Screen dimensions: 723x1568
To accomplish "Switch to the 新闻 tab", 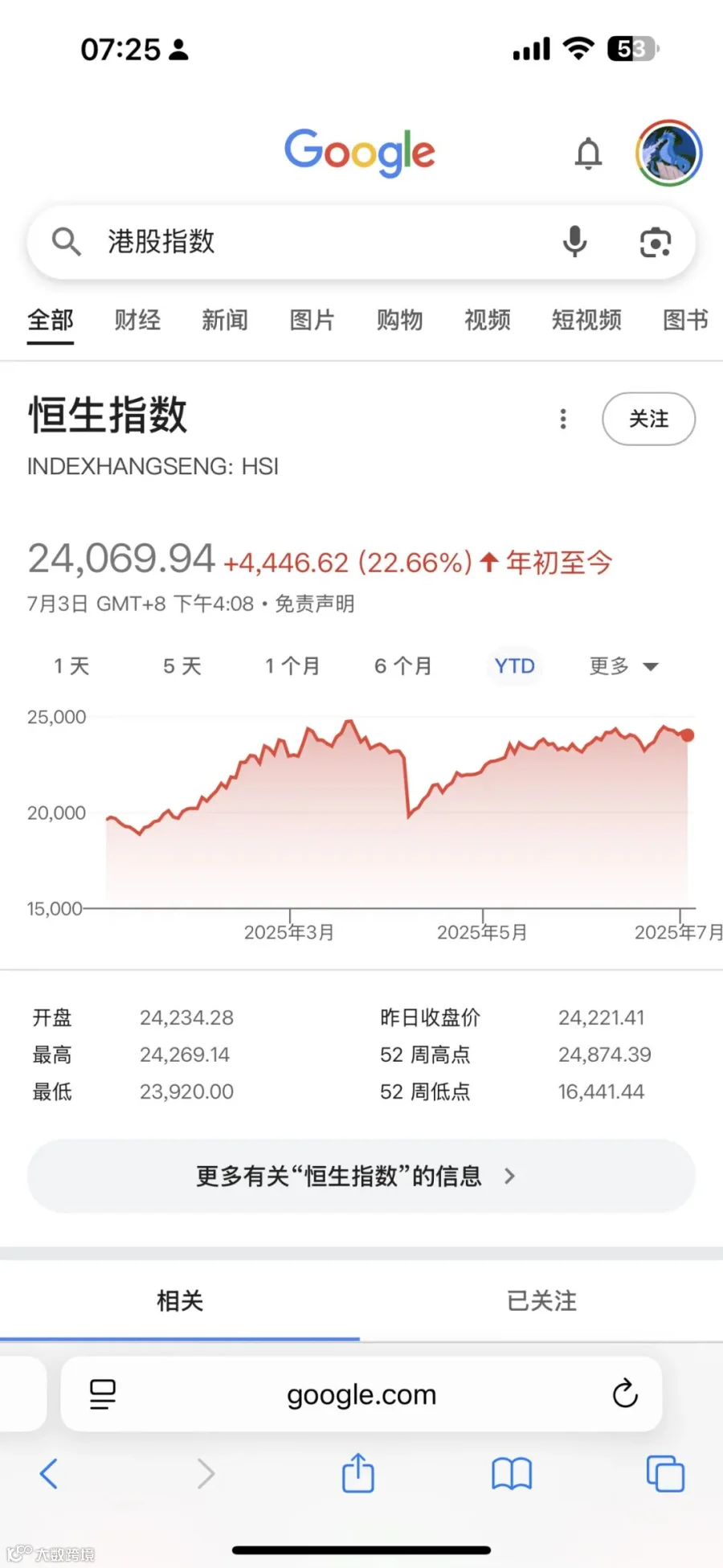I will pyautogui.click(x=225, y=320).
